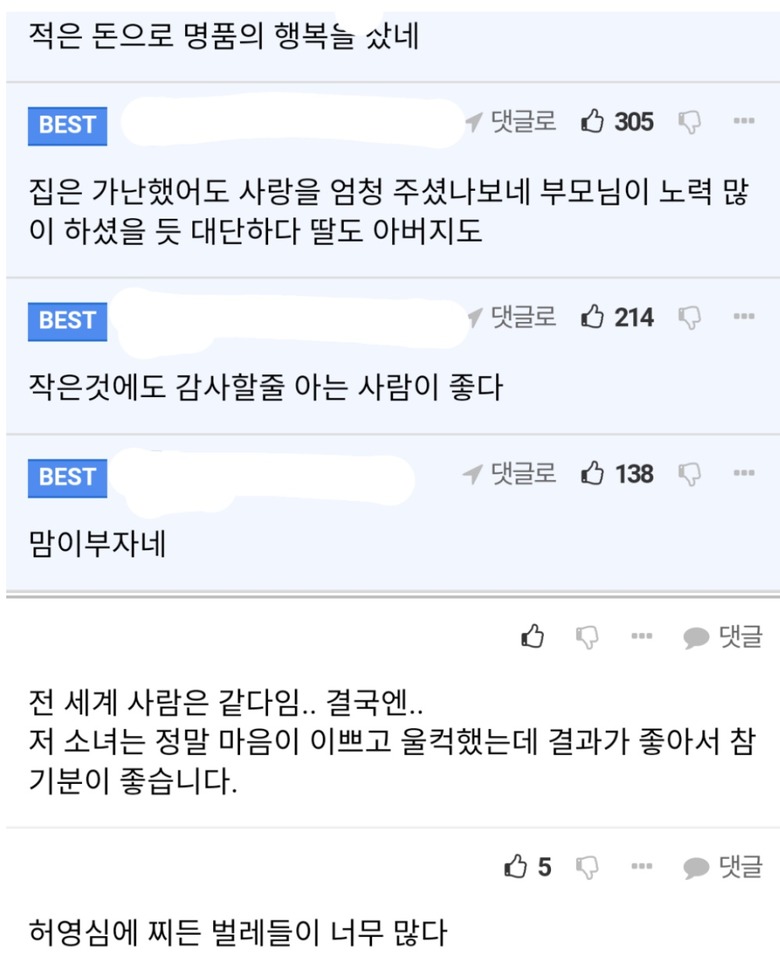The width and height of the screenshot is (780, 980).
Task: Like the '전 세계 사람은' comment
Action: coord(534,636)
